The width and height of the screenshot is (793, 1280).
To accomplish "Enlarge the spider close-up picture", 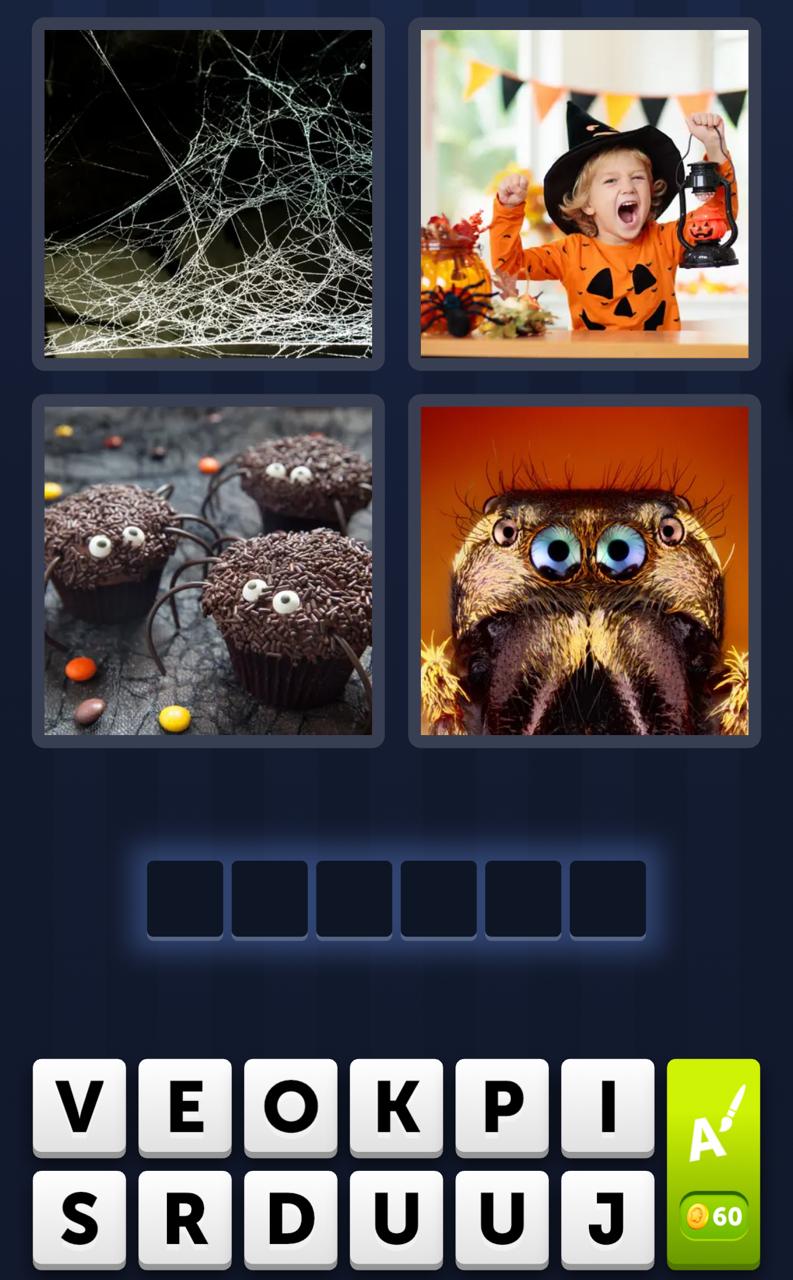I will click(584, 570).
